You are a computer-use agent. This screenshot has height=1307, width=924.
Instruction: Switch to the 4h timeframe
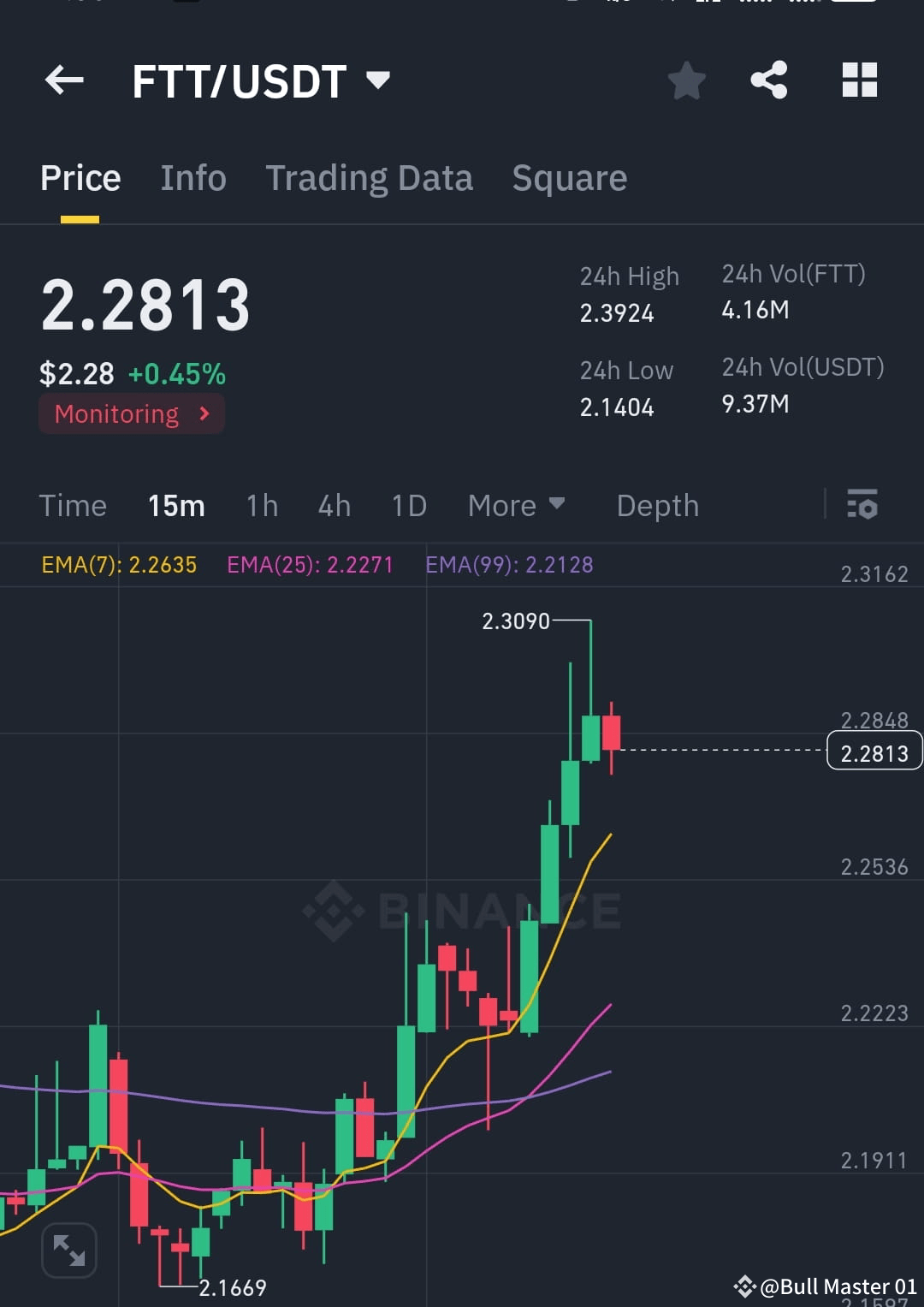[334, 506]
